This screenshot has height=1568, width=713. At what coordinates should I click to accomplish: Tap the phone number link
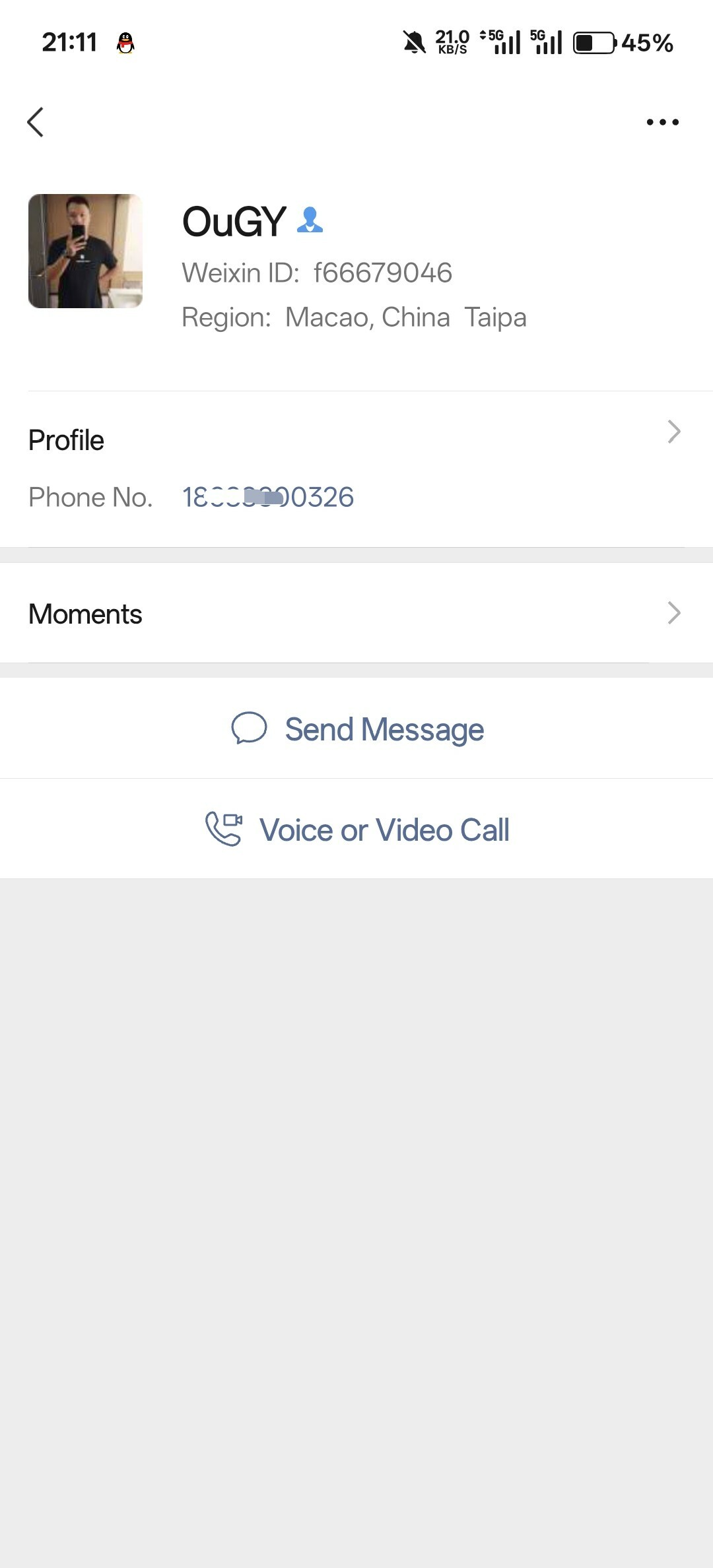click(268, 497)
